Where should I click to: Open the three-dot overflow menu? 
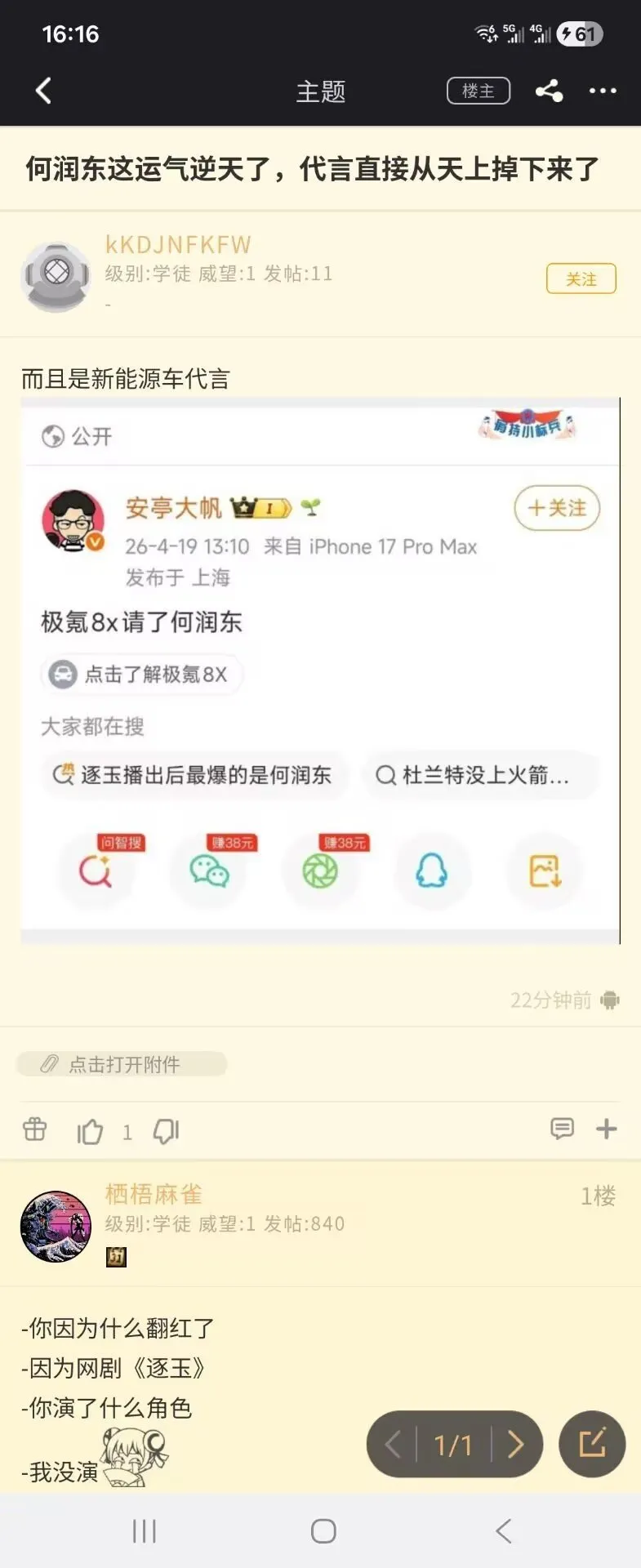pyautogui.click(x=603, y=91)
